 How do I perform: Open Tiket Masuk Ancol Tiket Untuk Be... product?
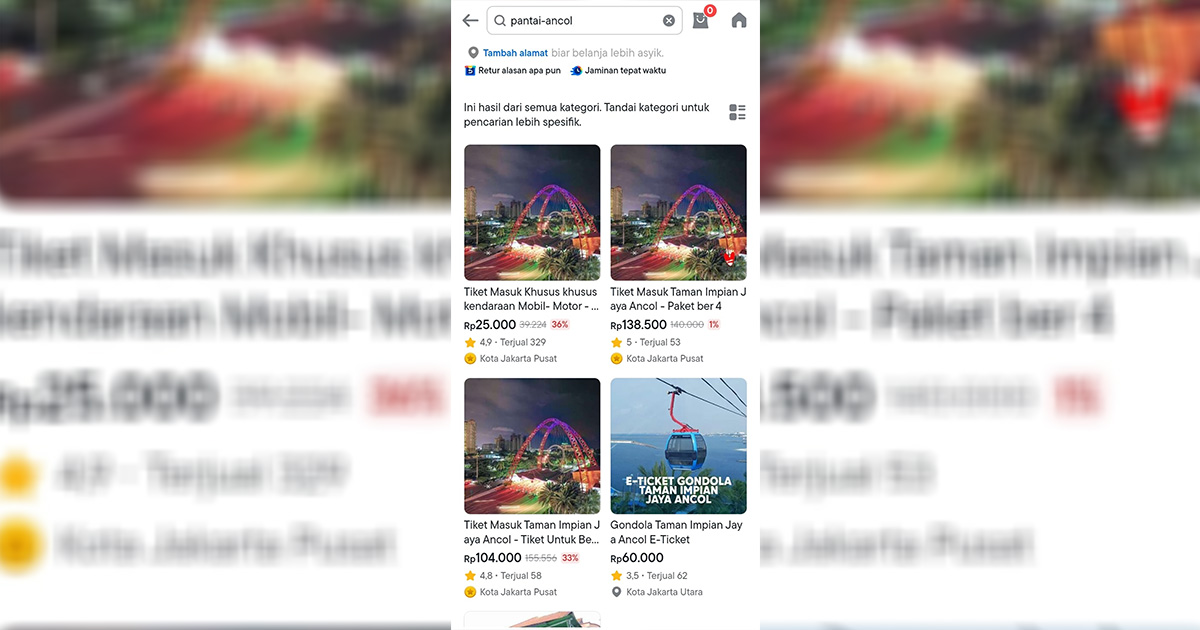(532, 446)
